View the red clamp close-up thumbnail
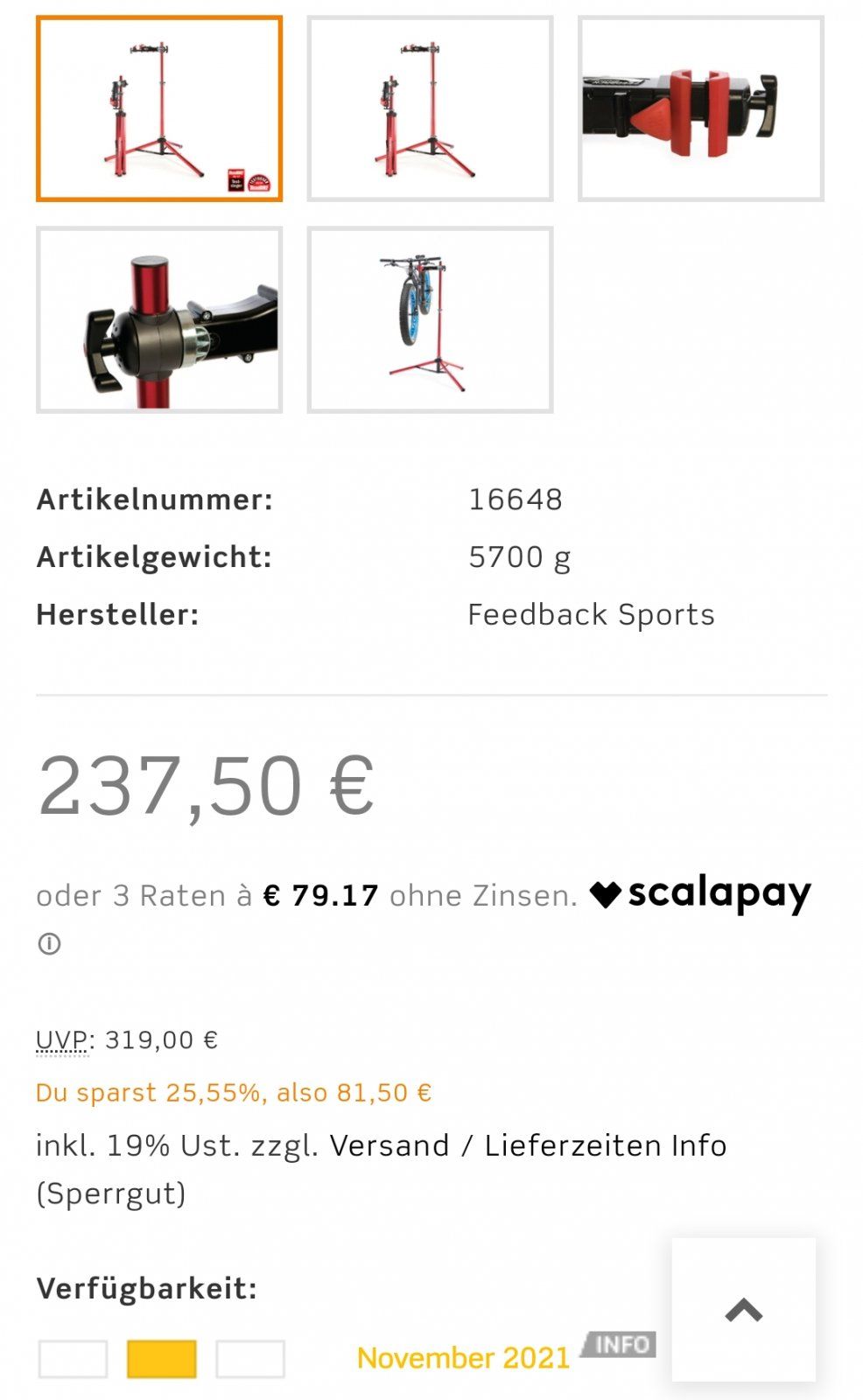Viewport: 863px width, 1400px height. point(700,108)
